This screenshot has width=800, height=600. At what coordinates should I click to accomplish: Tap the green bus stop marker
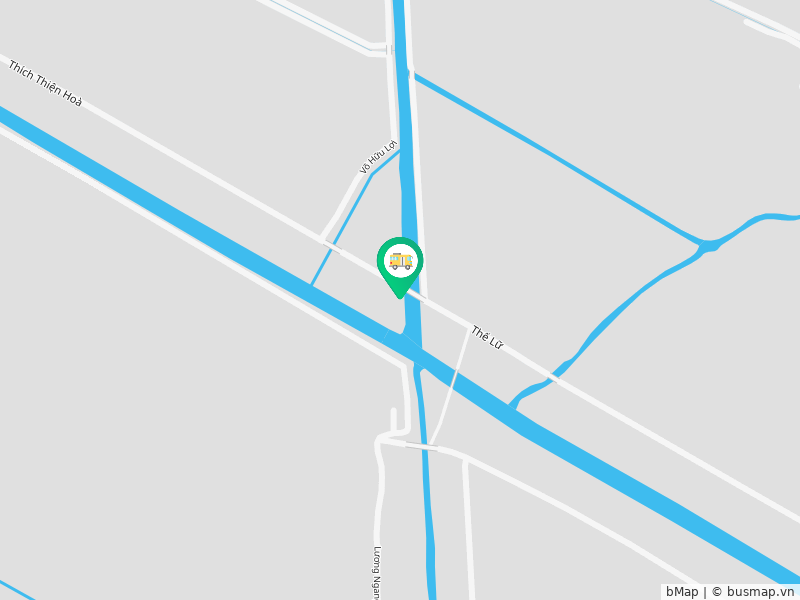(x=400, y=263)
